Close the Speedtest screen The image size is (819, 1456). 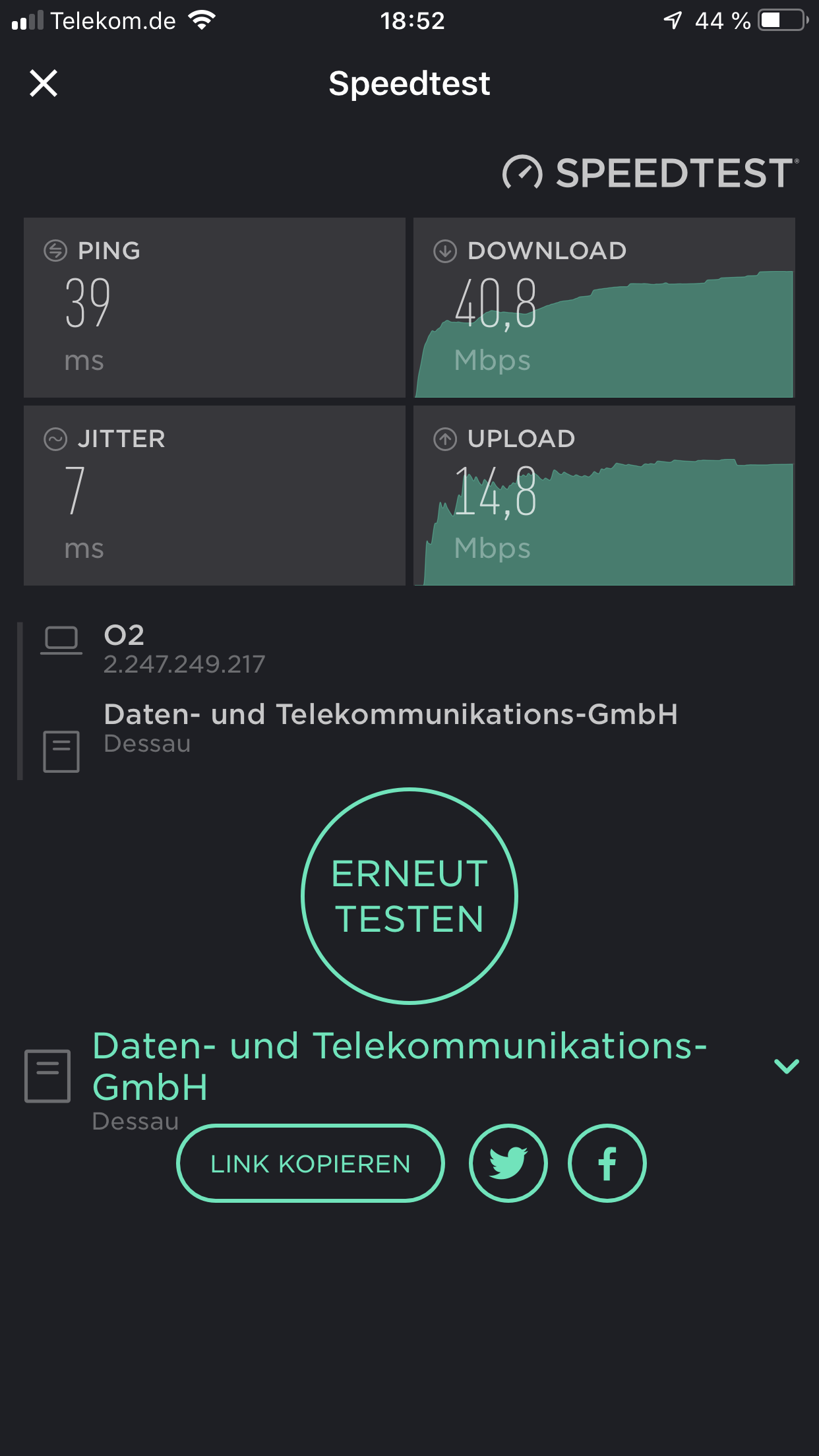point(44,84)
